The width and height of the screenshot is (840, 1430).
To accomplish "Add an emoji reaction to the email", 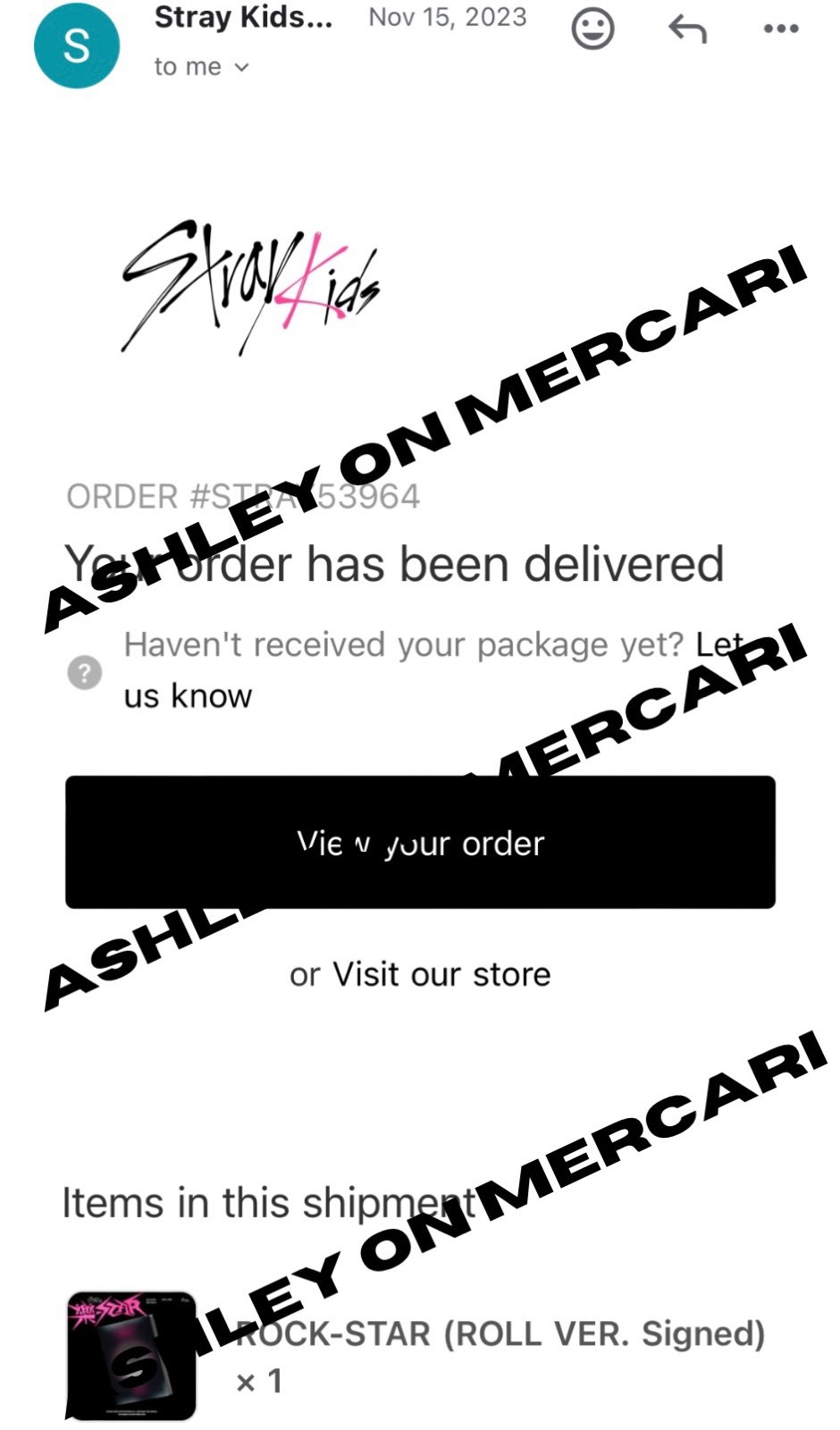I will pos(592,29).
